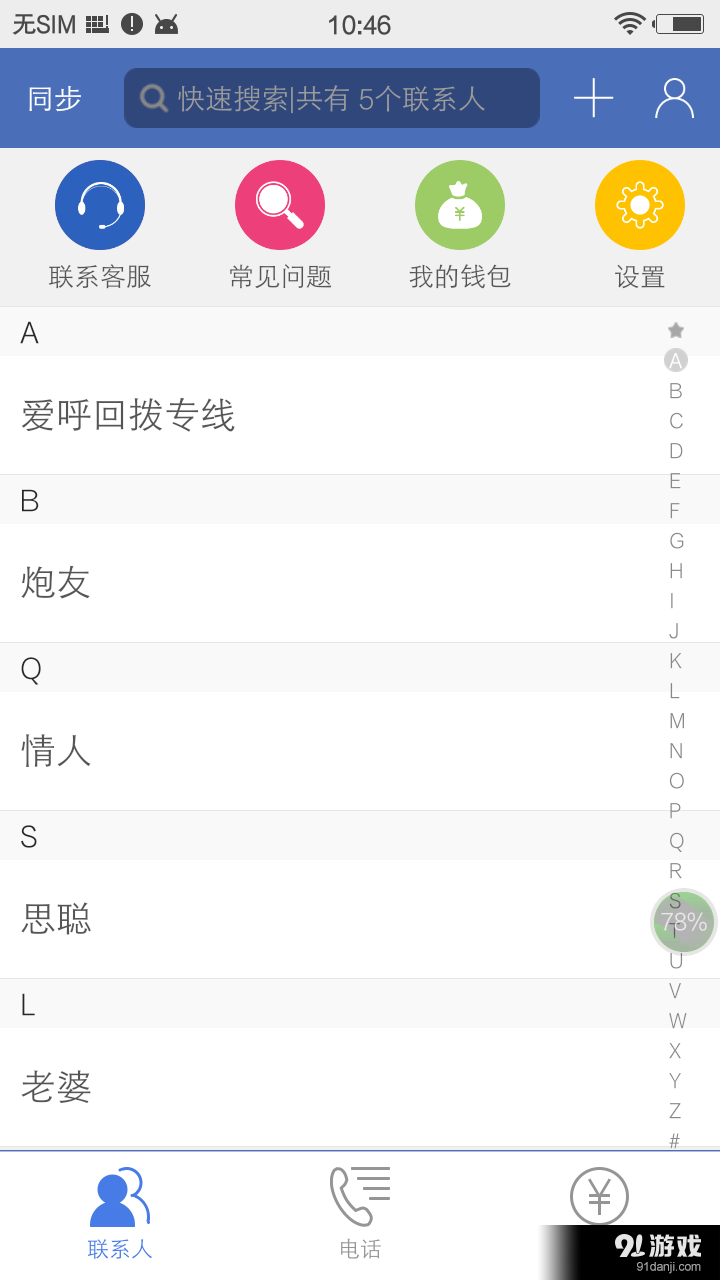Jump to letter M via the side index
720x1280 pixels.
pyautogui.click(x=675, y=720)
